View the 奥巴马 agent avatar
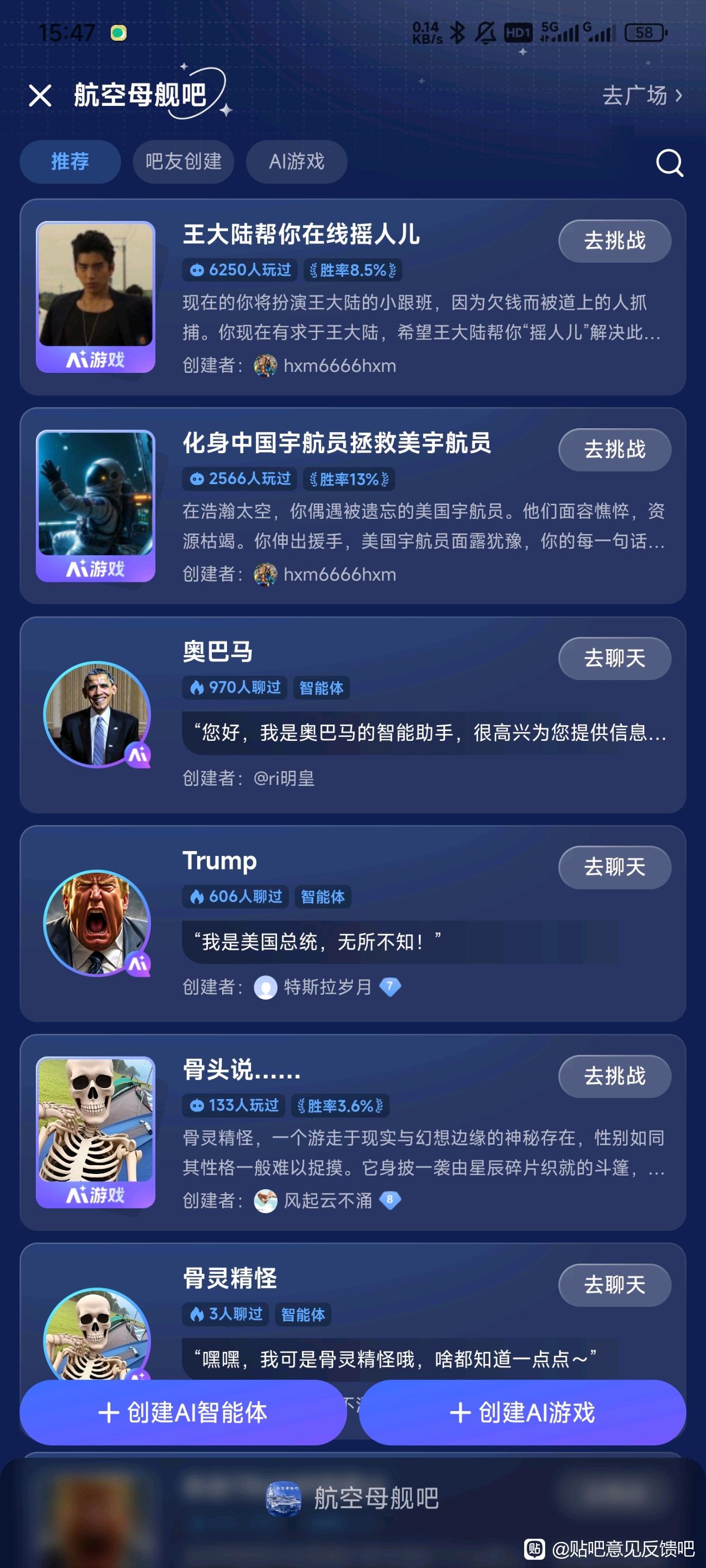 point(97,714)
